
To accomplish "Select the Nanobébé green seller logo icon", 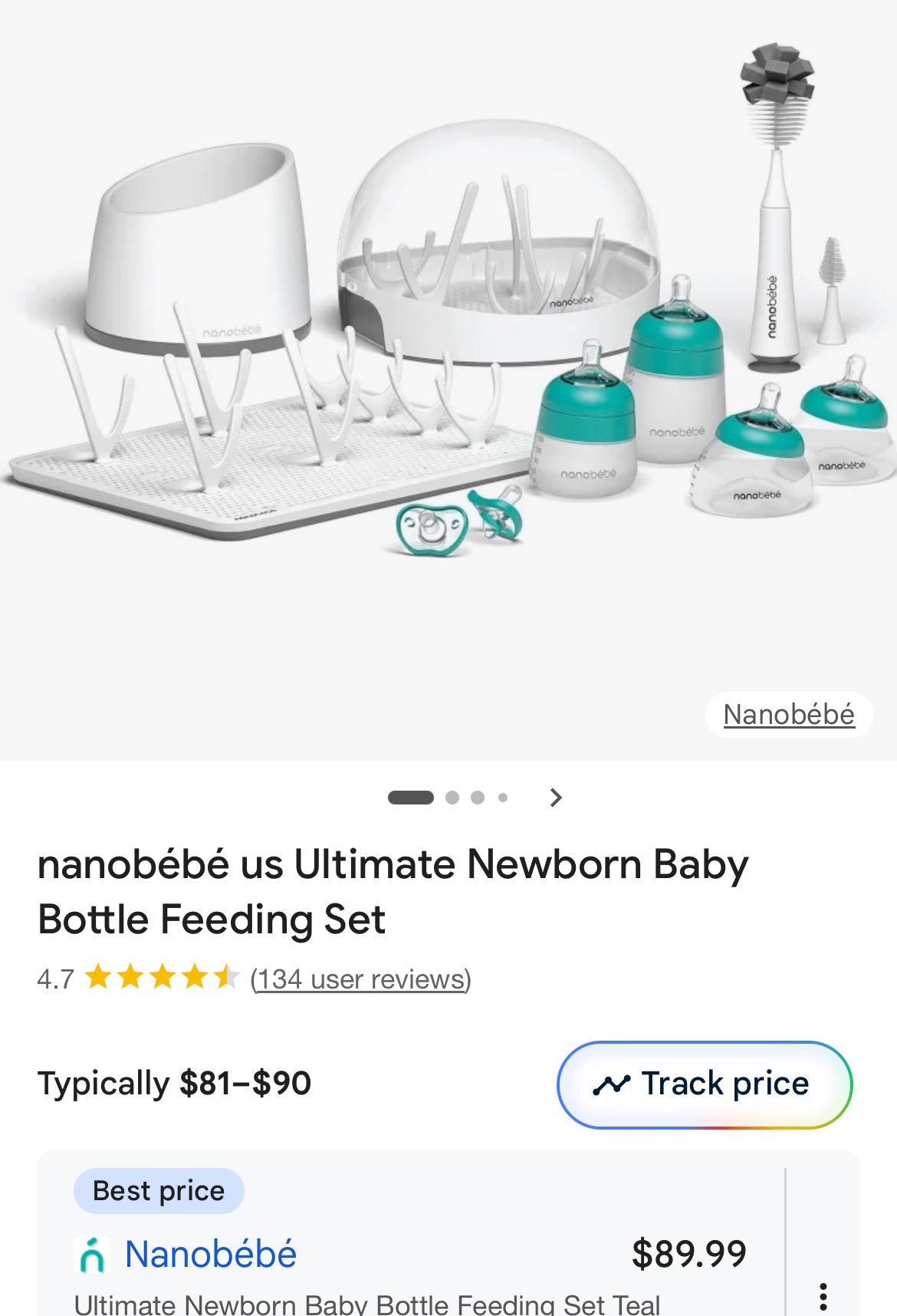I will (x=91, y=1249).
